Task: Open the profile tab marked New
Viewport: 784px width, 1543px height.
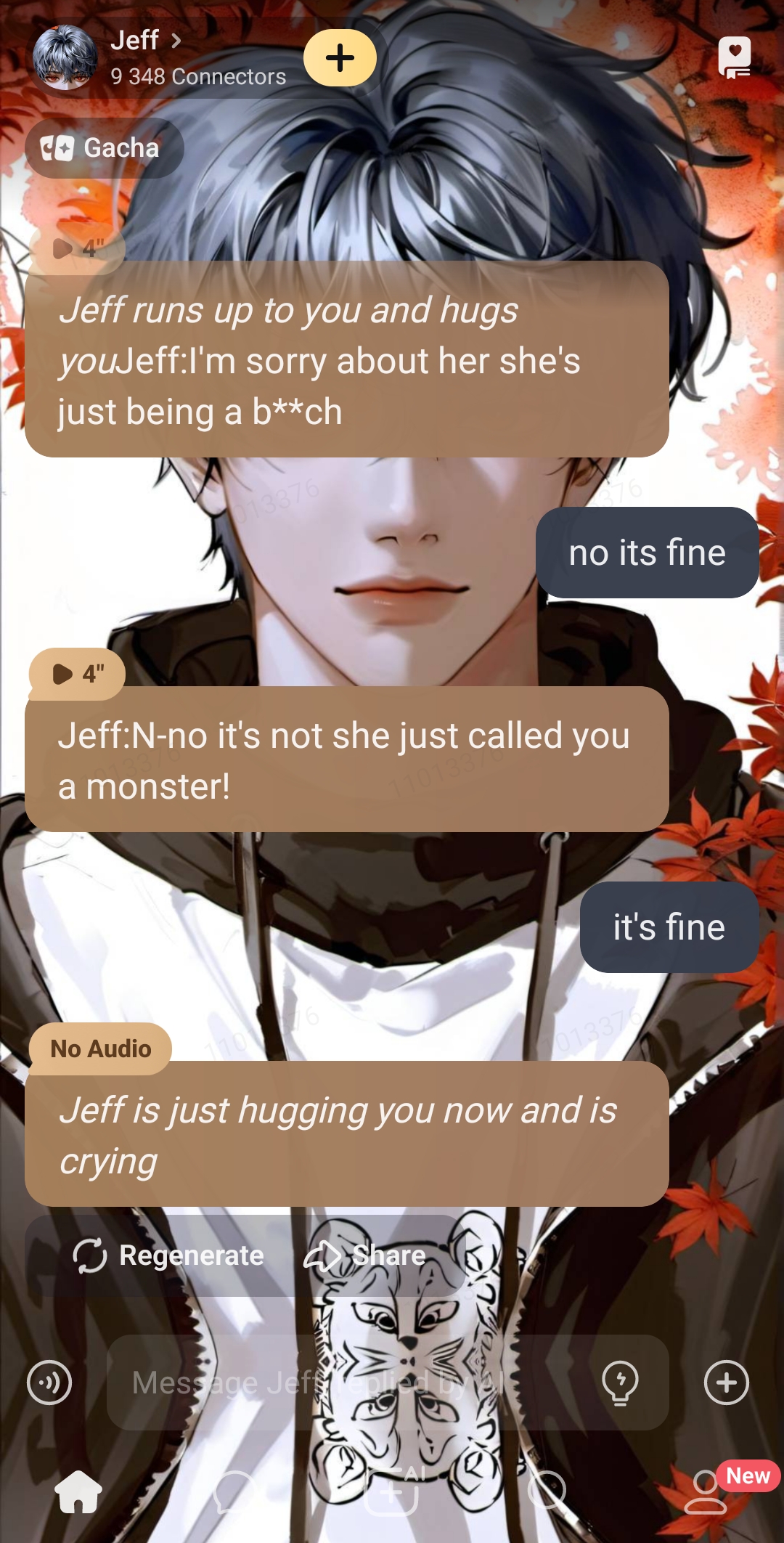Action: (x=706, y=1492)
